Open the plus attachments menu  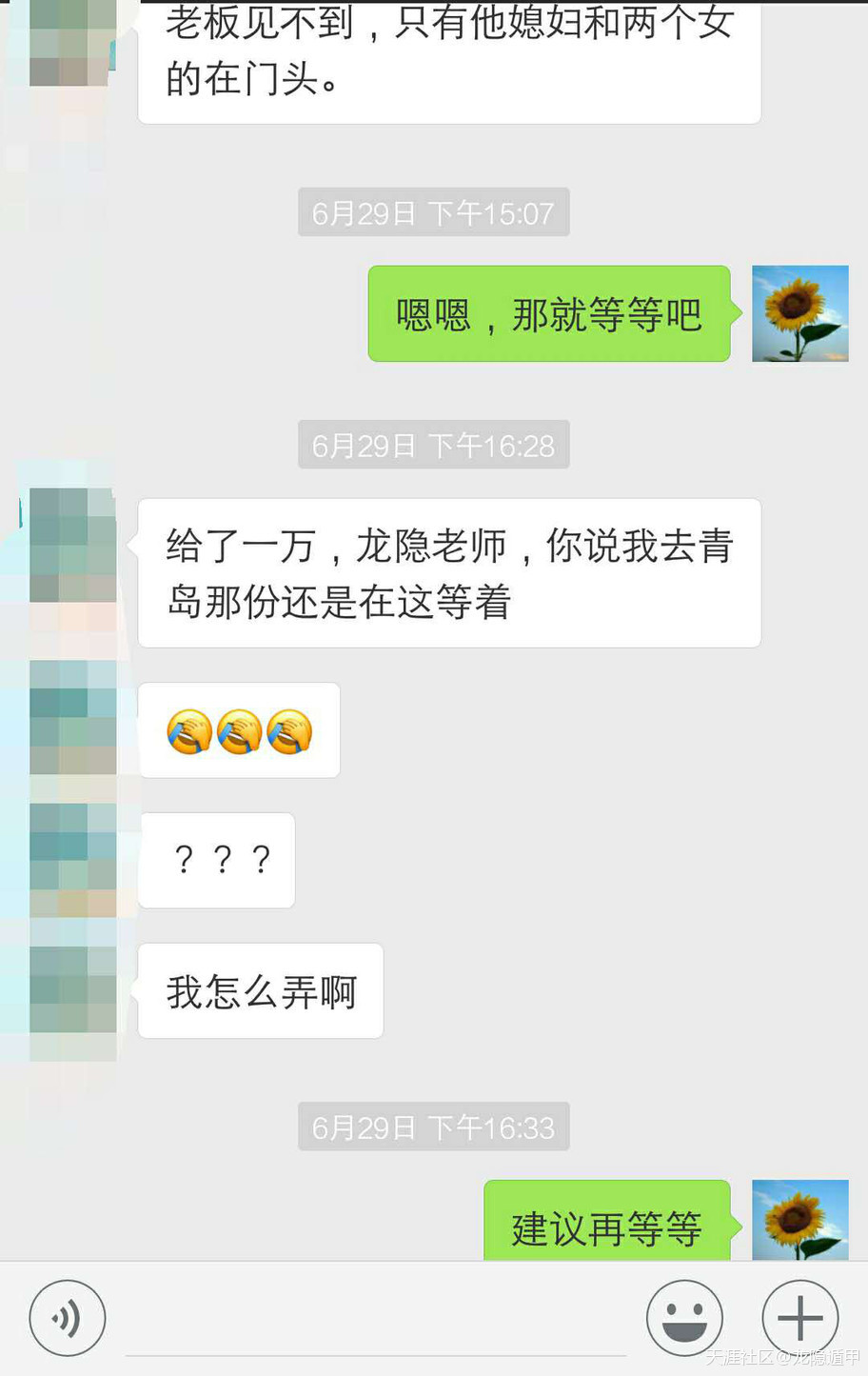pyautogui.click(x=799, y=1318)
